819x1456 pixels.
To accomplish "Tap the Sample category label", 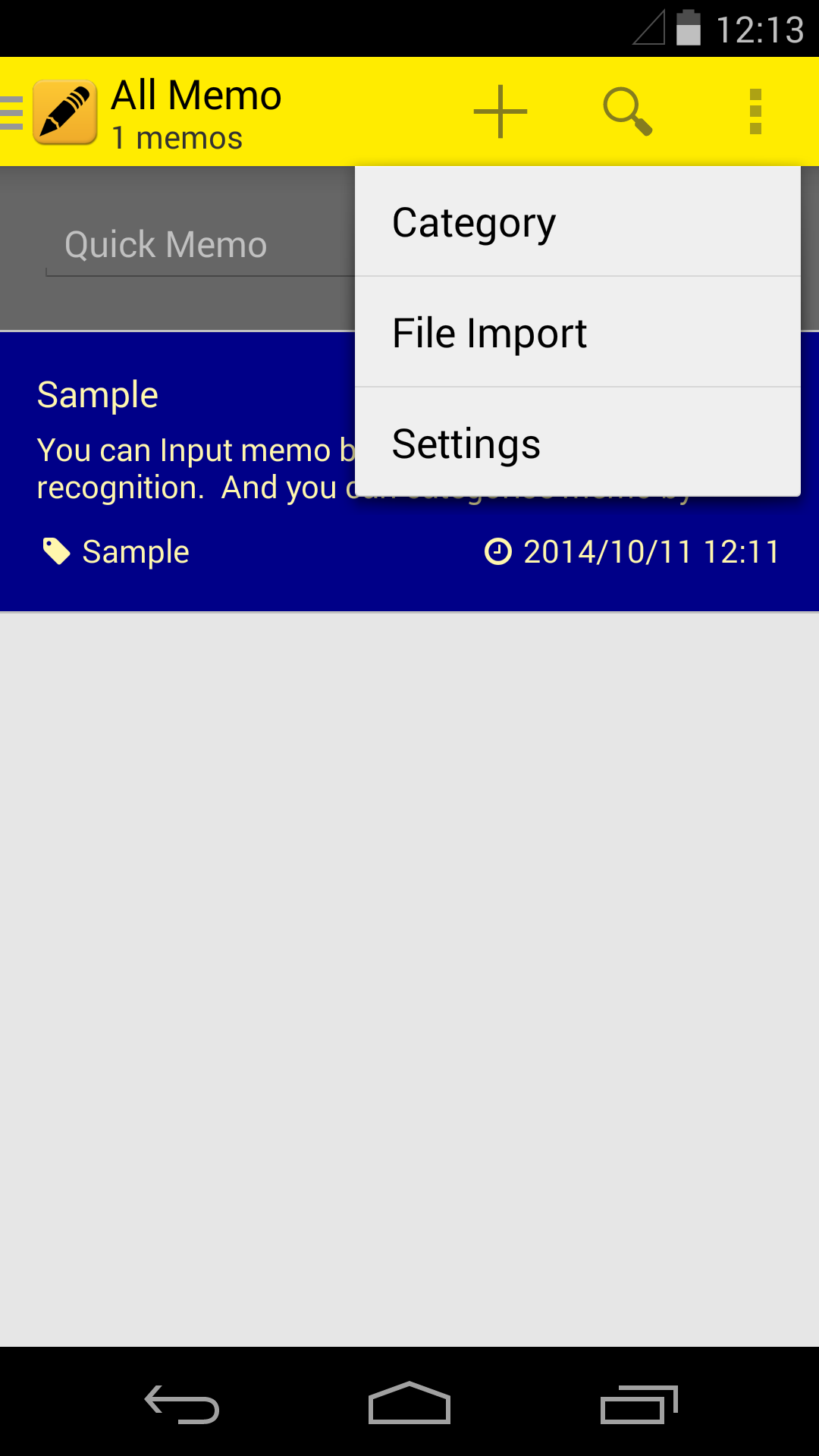I will 136,551.
